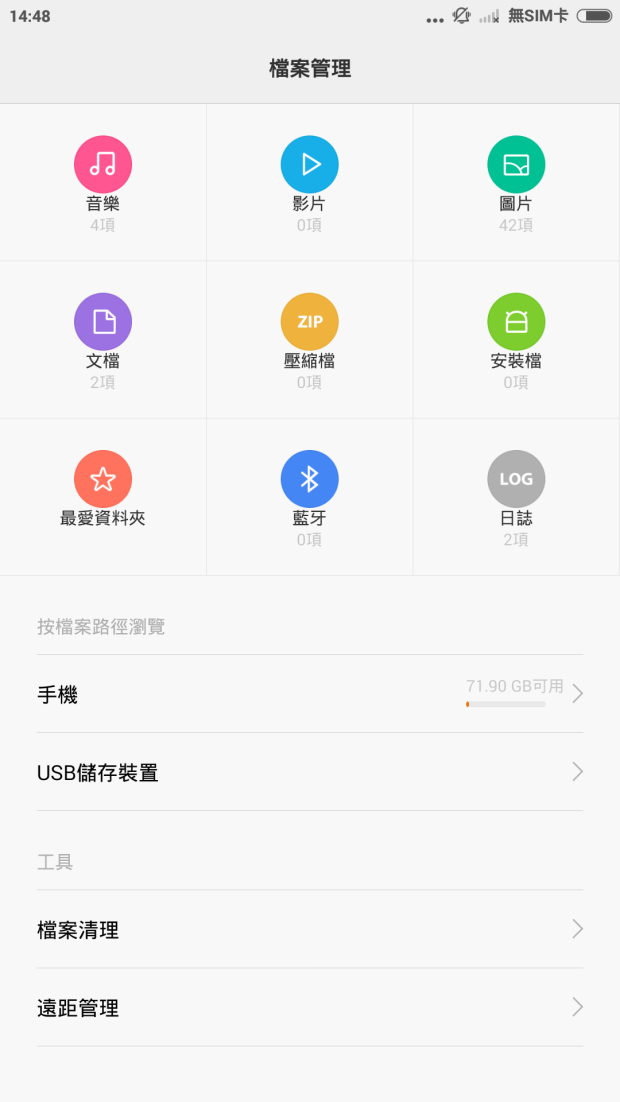Browse the 圖片 pictures category

point(517,183)
